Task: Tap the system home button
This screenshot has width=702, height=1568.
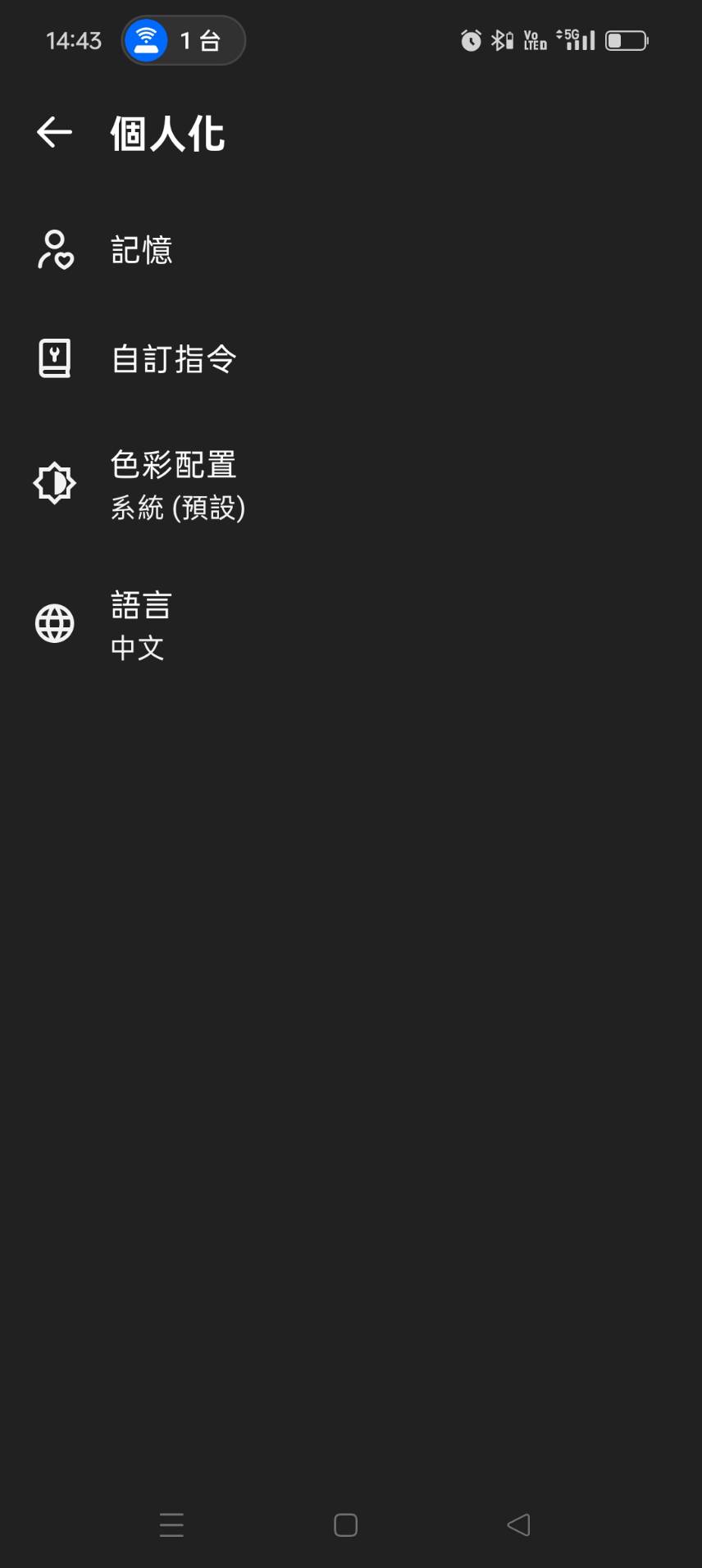Action: click(345, 1525)
